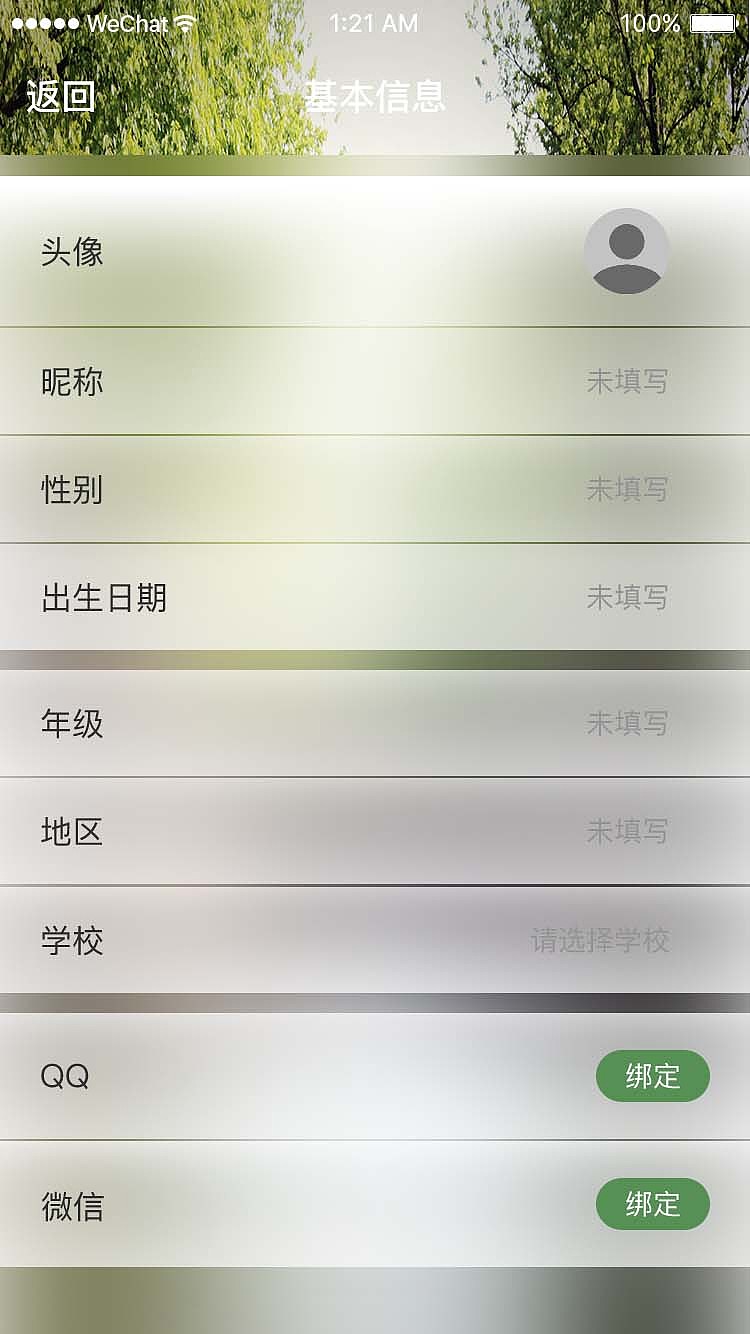This screenshot has width=750, height=1334.
Task: Tap 未填写 next to 昵称 to edit nickname
Action: click(629, 381)
